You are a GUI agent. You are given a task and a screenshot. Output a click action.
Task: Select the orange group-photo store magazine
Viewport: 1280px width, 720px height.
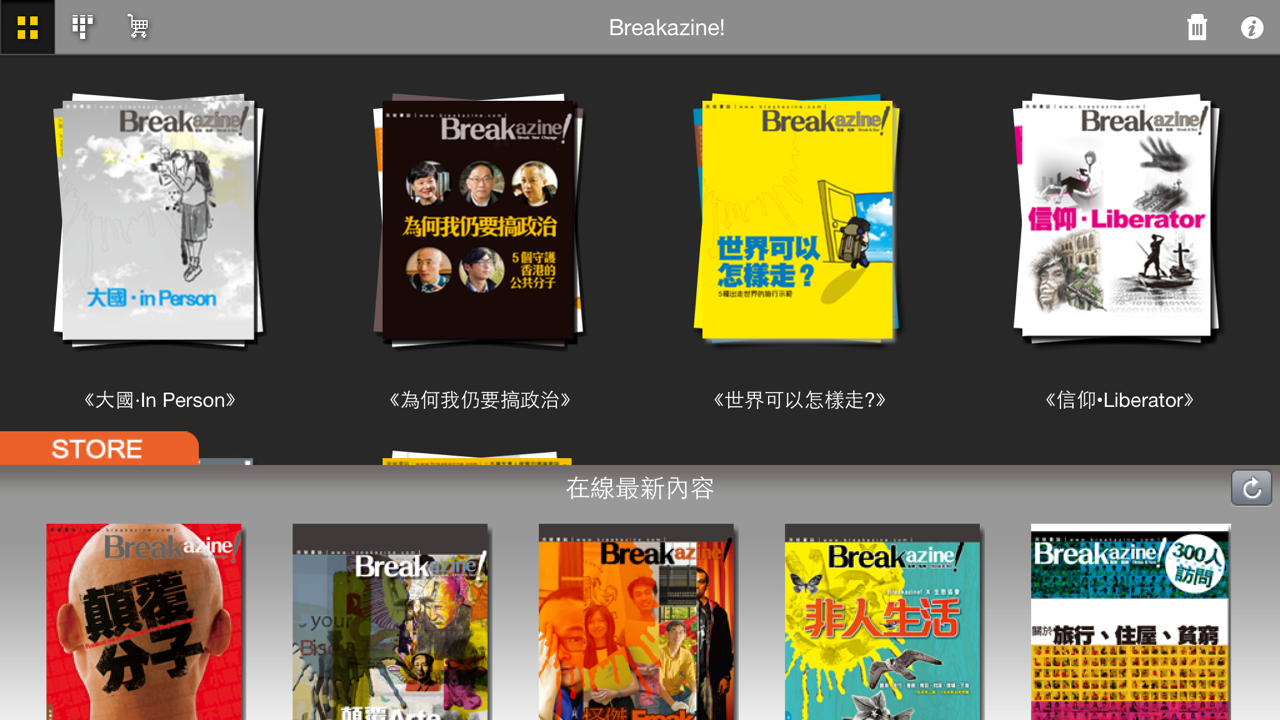click(636, 620)
